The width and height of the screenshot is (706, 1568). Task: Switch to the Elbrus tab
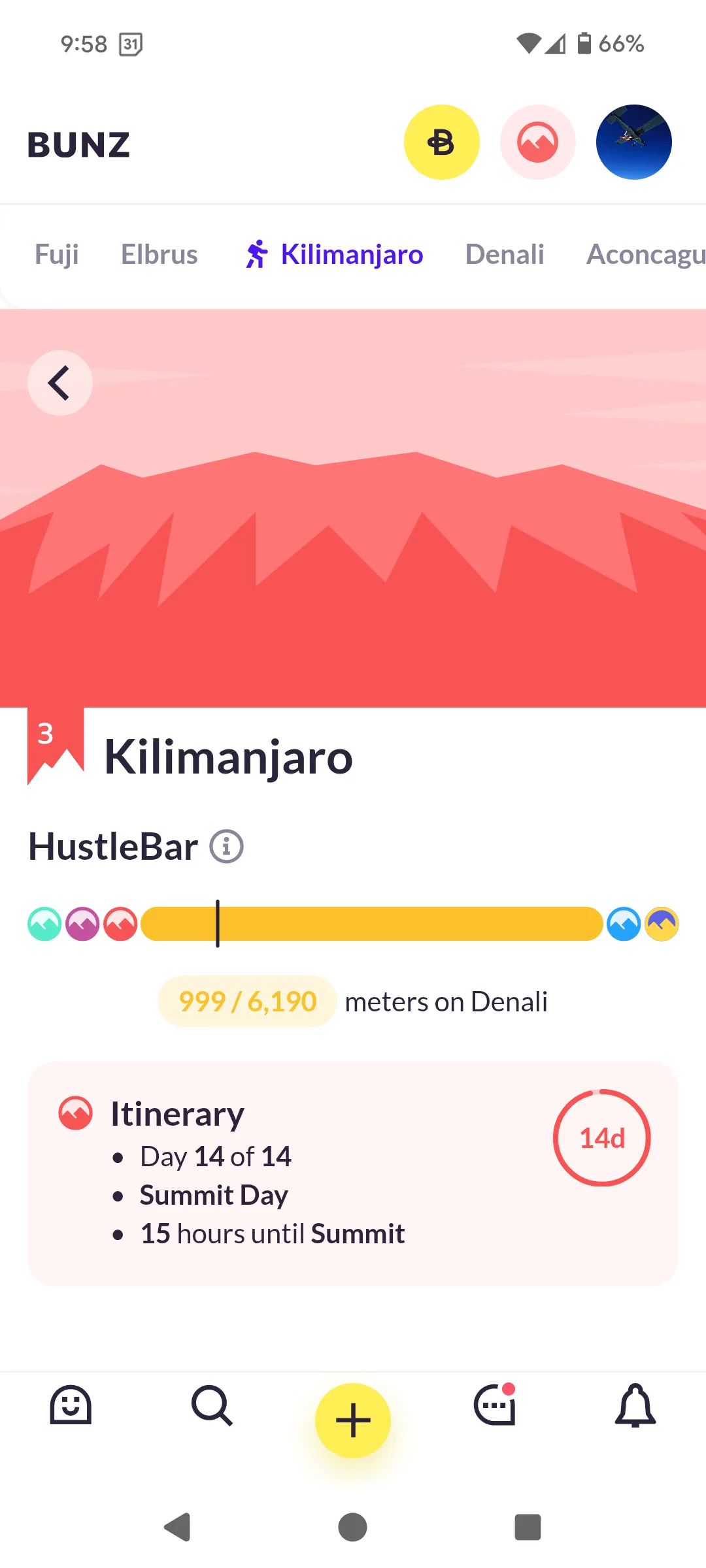(x=159, y=254)
